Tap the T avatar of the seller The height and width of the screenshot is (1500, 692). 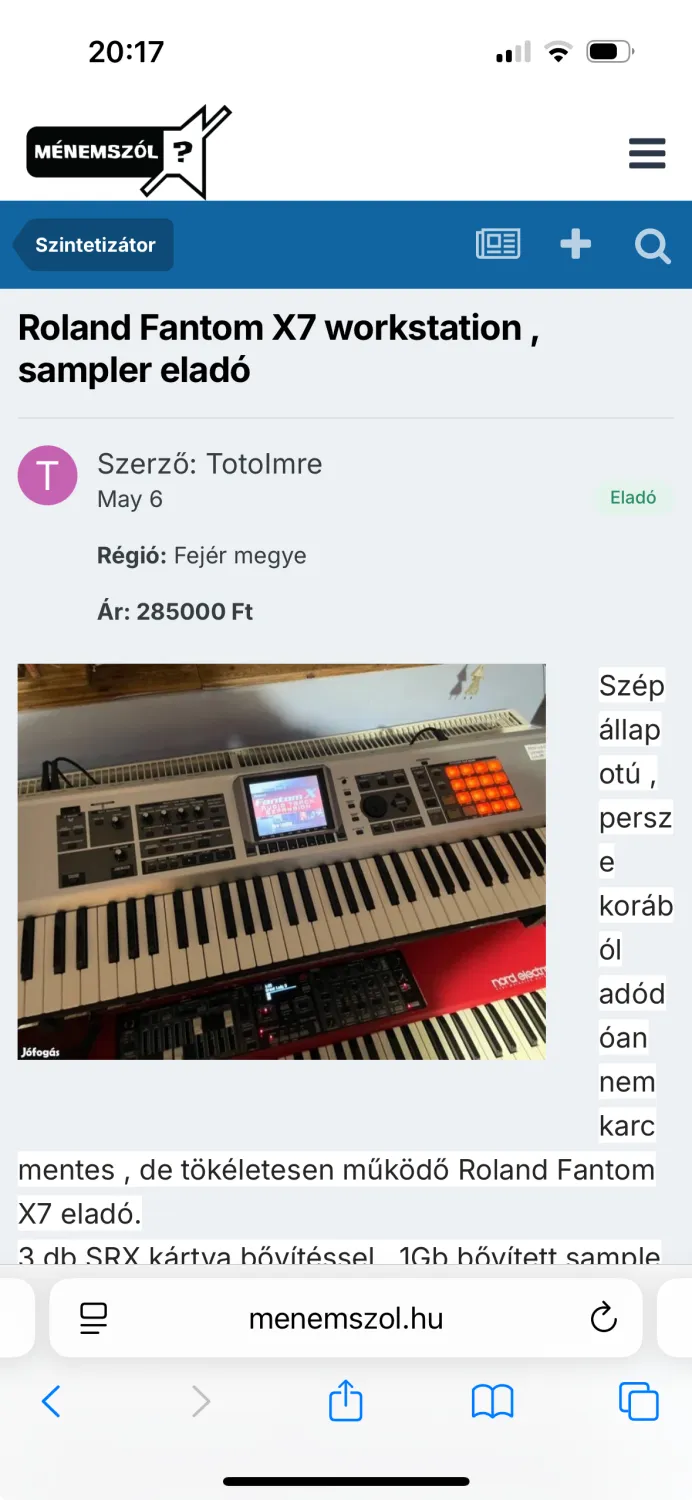[x=47, y=475]
